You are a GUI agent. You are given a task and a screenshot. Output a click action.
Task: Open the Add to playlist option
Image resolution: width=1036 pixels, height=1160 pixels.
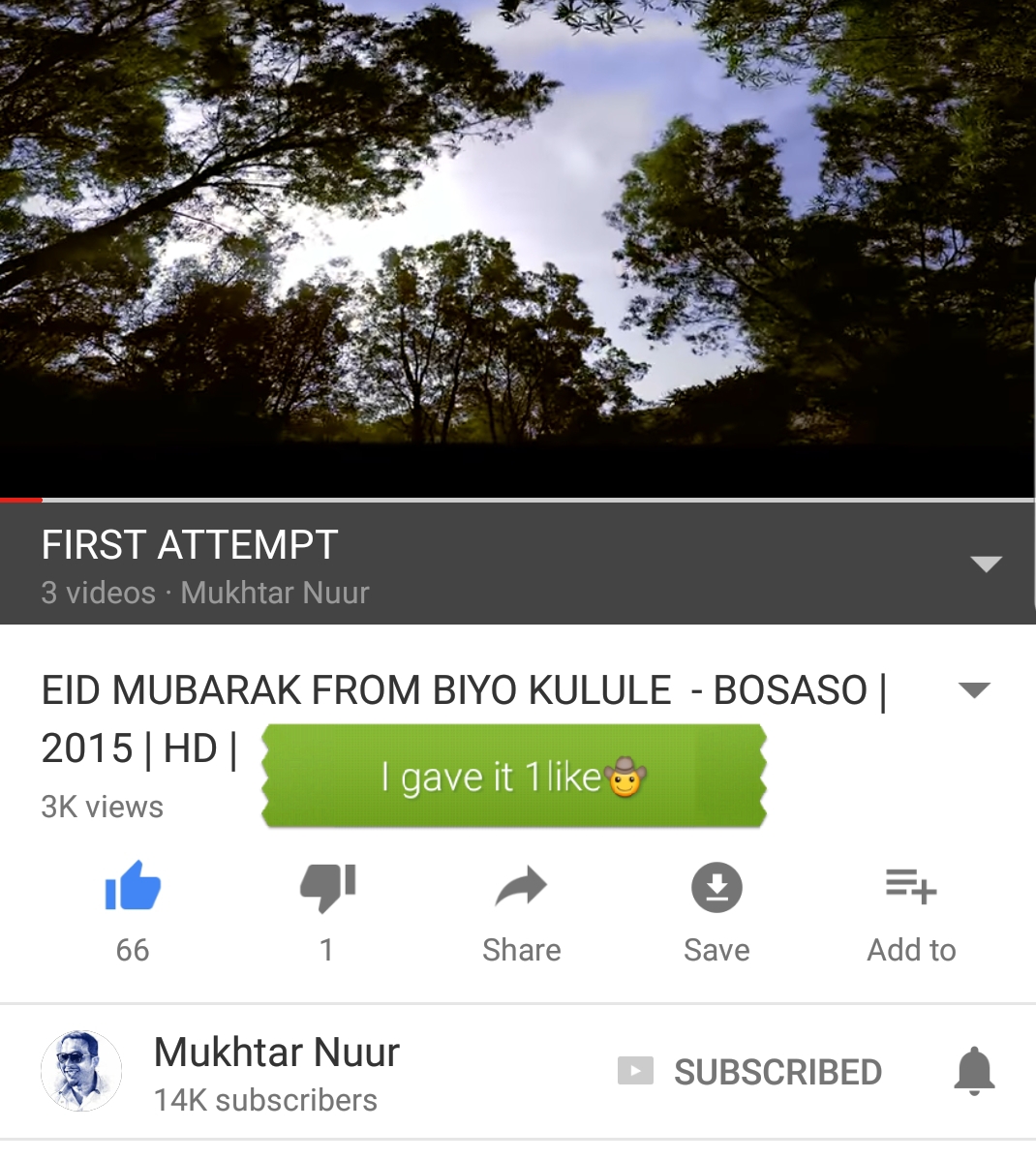[x=911, y=887]
